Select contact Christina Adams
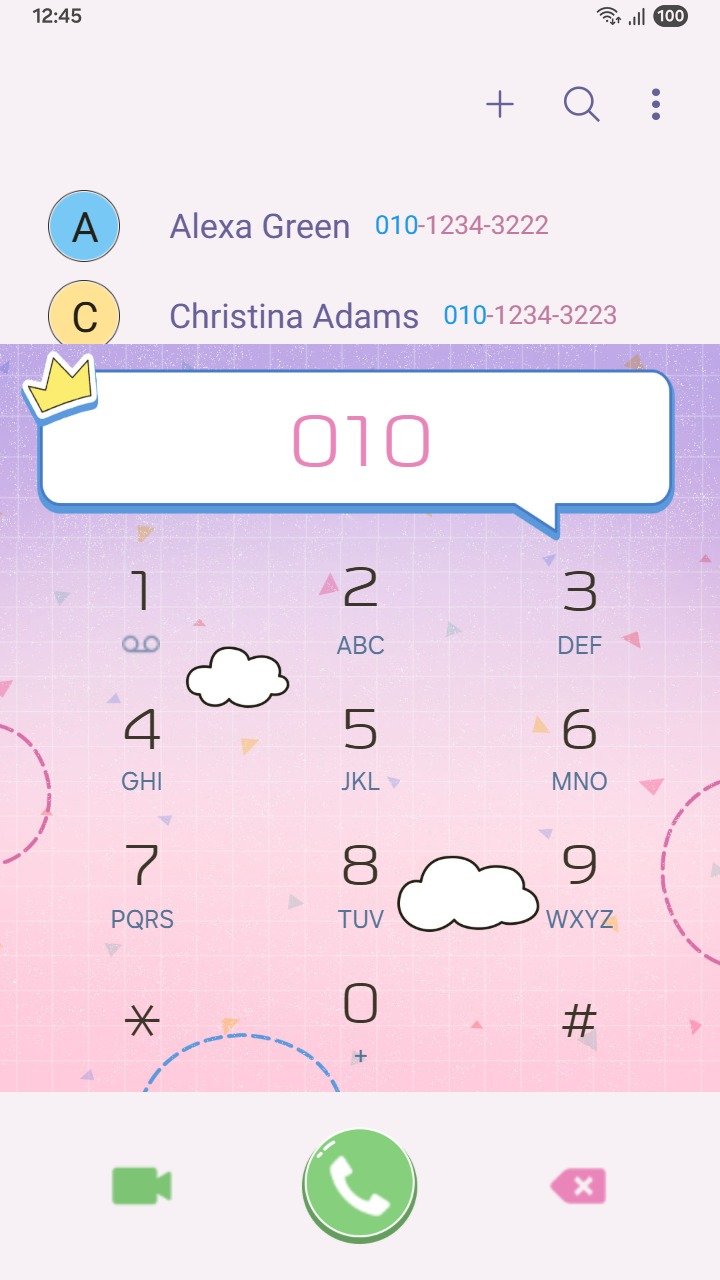The image size is (720, 1280). point(294,316)
